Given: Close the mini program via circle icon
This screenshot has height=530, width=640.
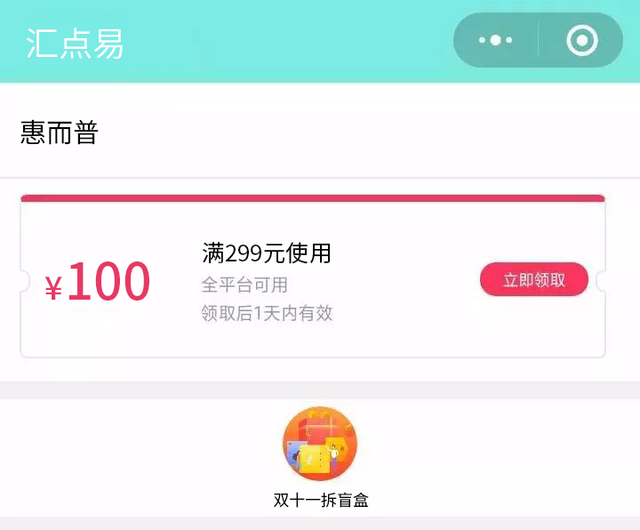Looking at the screenshot, I should click(x=581, y=41).
